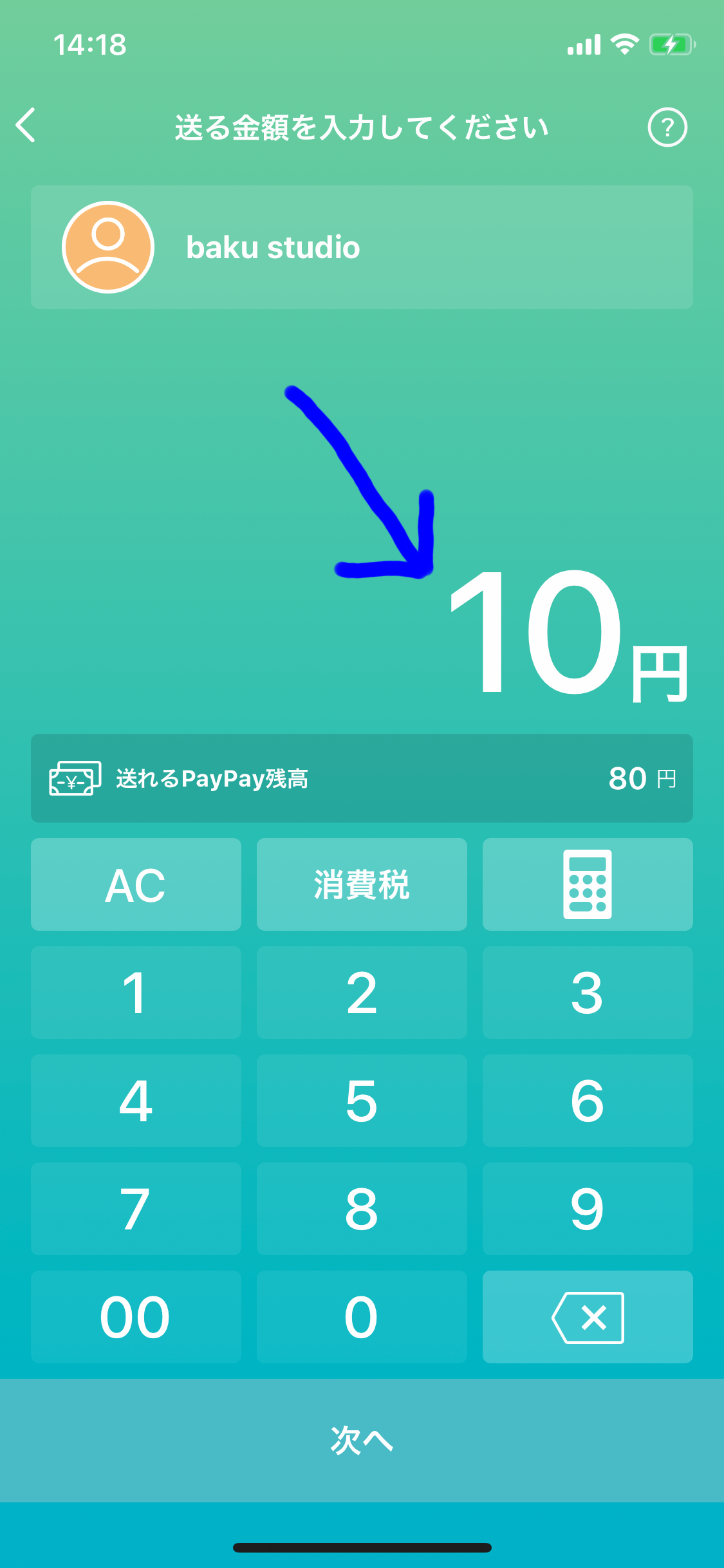Screen dimensions: 724x1568
Task: Open the calculator mode icon
Action: (588, 884)
